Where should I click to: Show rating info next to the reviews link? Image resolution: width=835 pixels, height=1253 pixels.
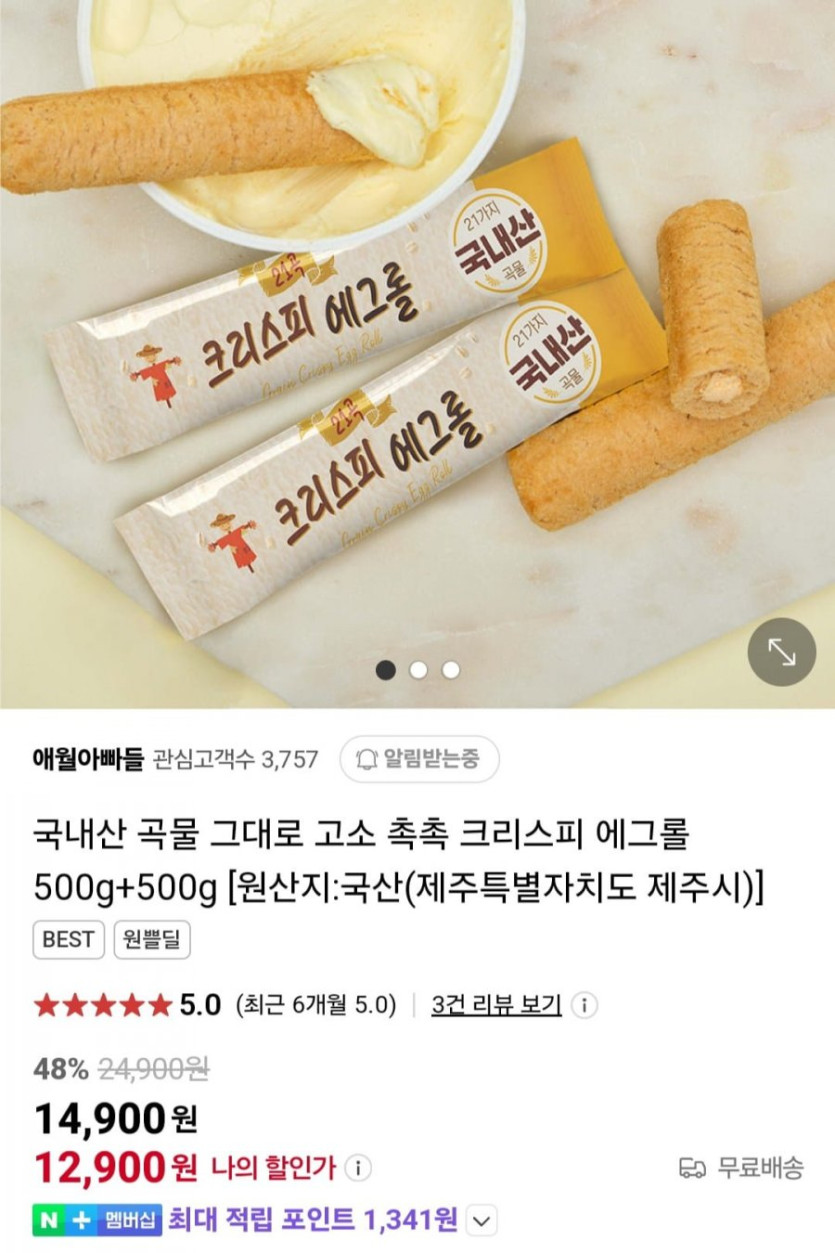pos(585,1005)
